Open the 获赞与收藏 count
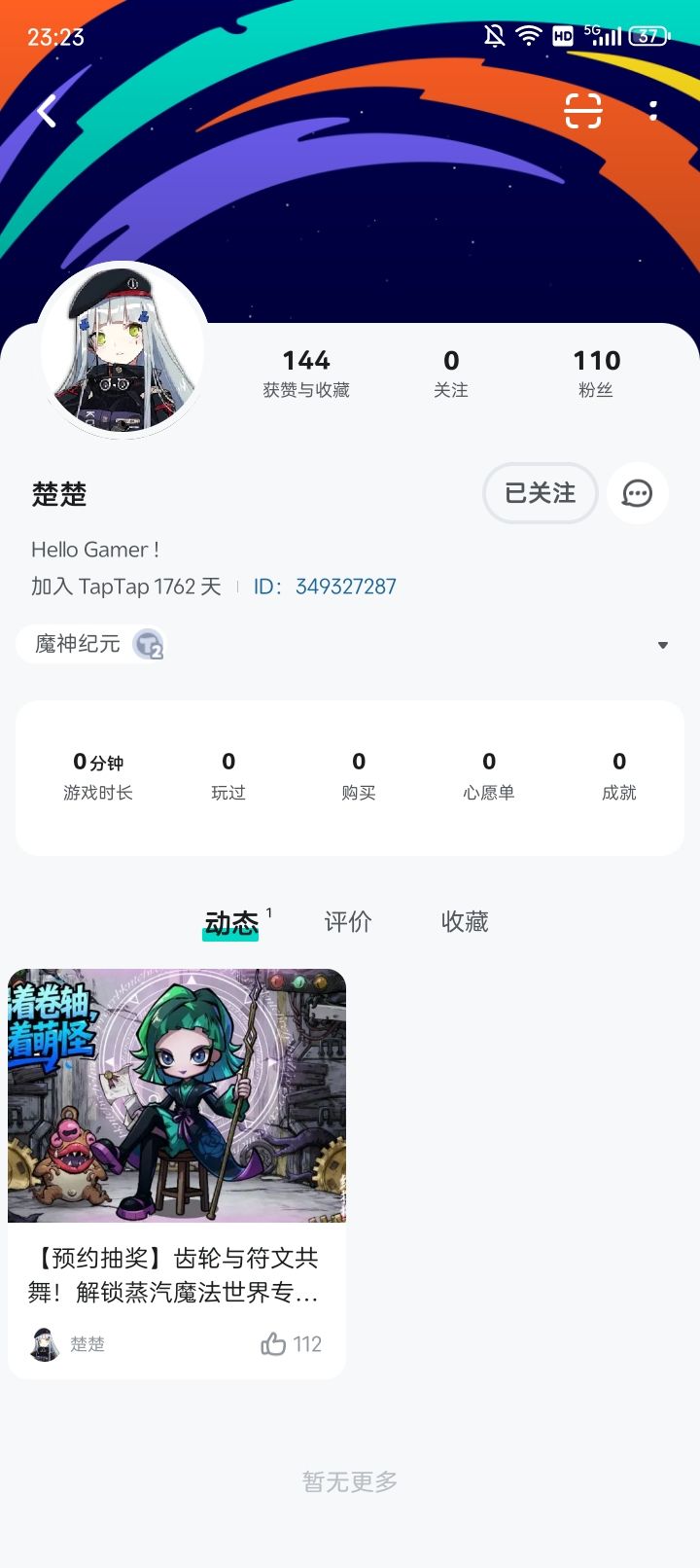 [x=305, y=373]
